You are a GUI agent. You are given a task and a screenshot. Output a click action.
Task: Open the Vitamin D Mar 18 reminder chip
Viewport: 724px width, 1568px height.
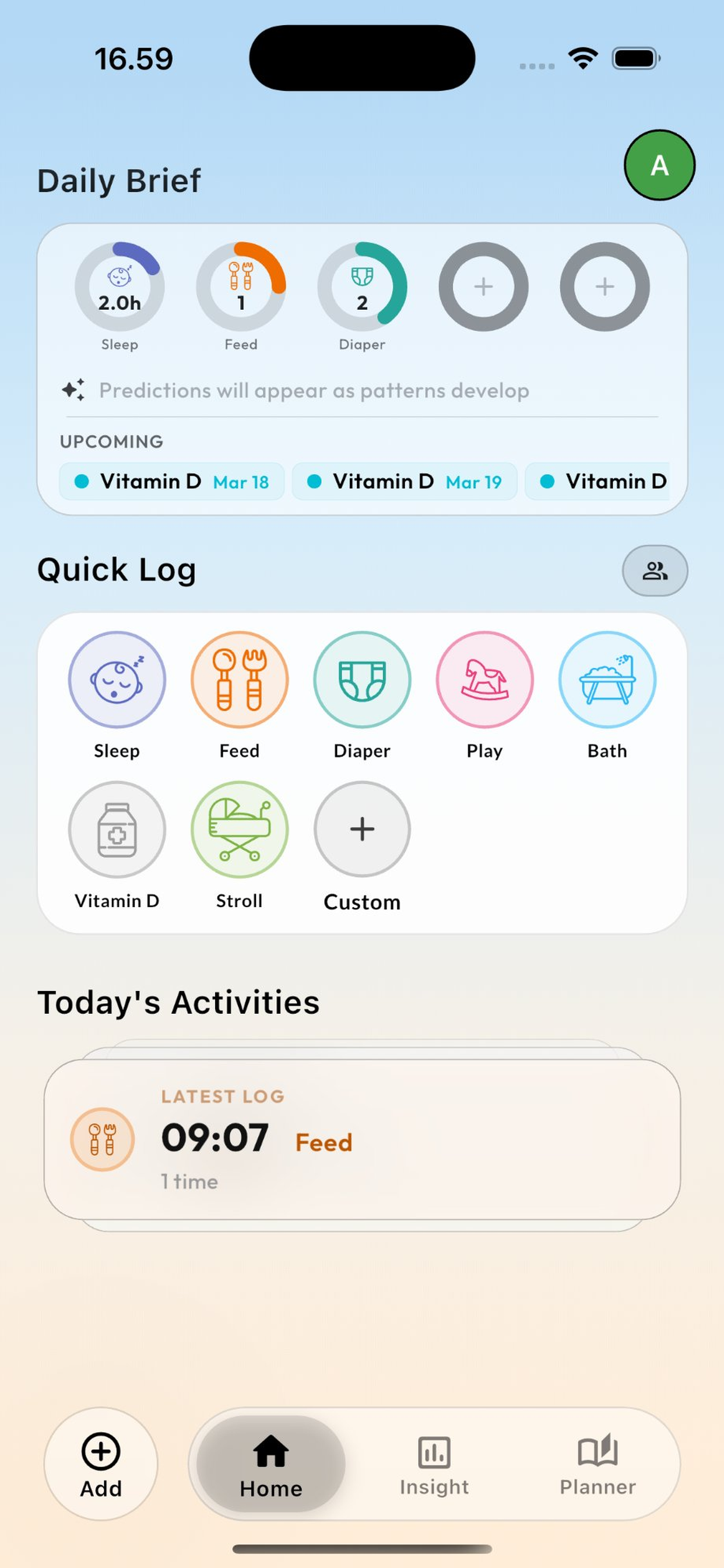click(x=172, y=481)
